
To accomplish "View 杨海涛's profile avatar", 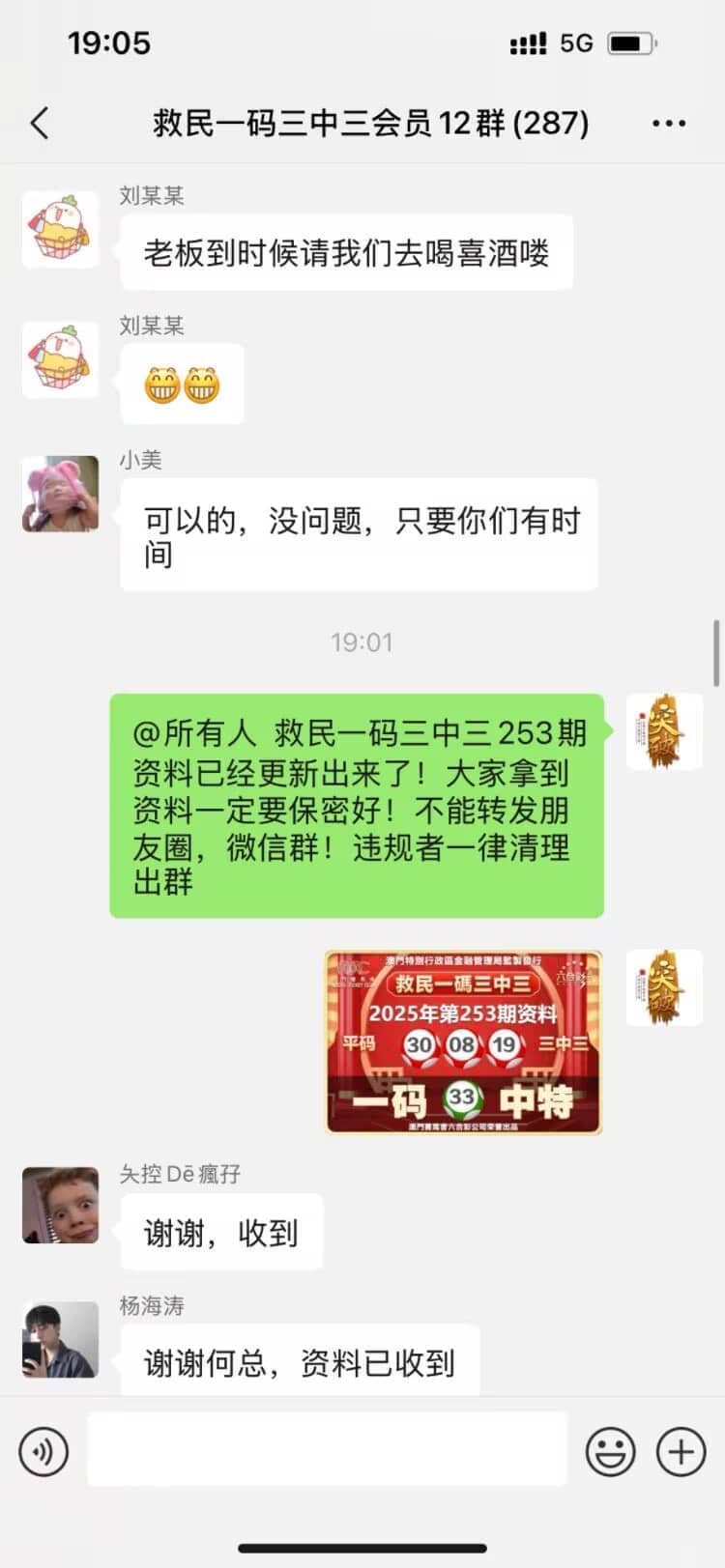I will click(x=61, y=1339).
